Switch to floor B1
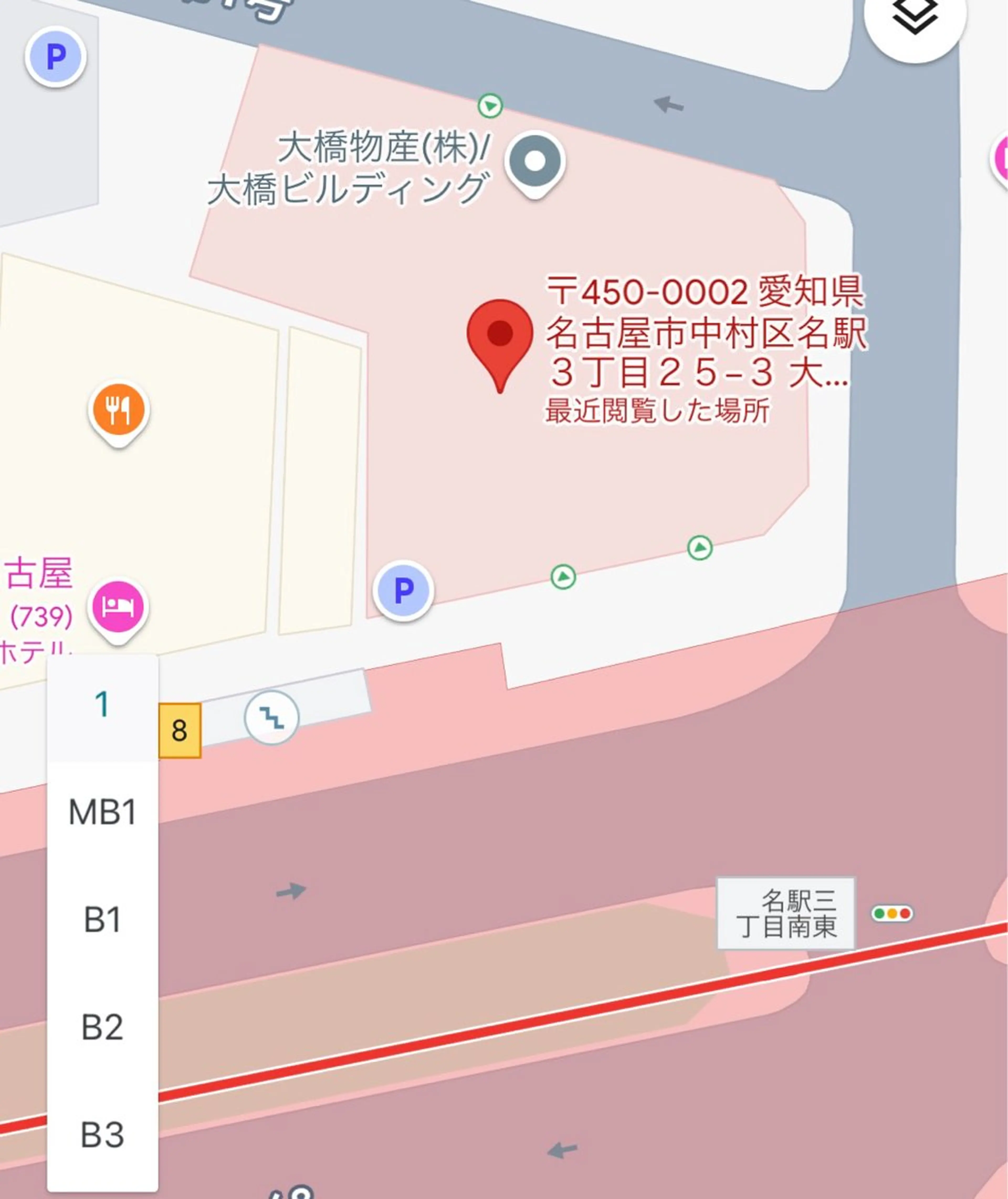 click(x=102, y=919)
